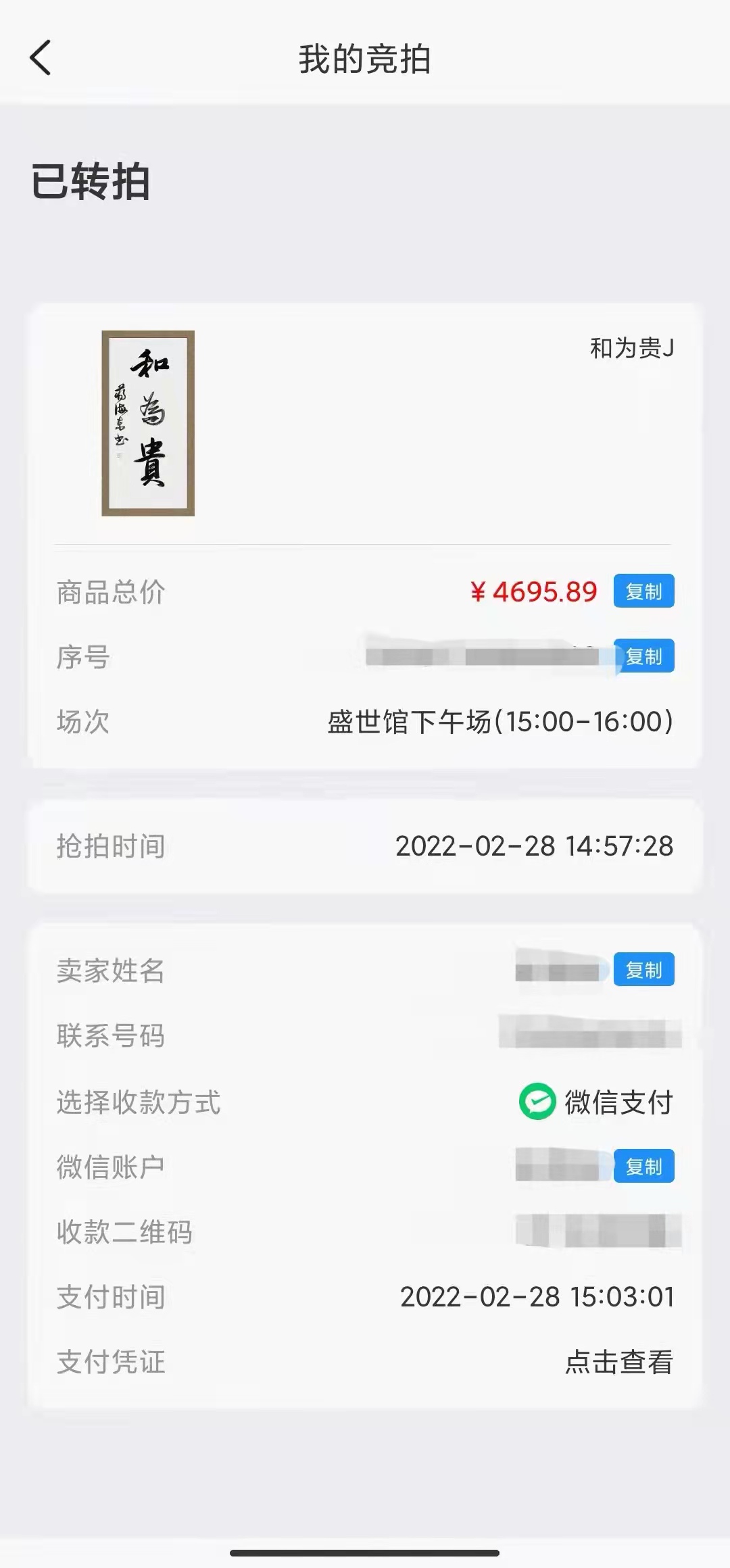Copy the seller's name (卖家姓名)
The image size is (730, 1568).
pos(643,970)
